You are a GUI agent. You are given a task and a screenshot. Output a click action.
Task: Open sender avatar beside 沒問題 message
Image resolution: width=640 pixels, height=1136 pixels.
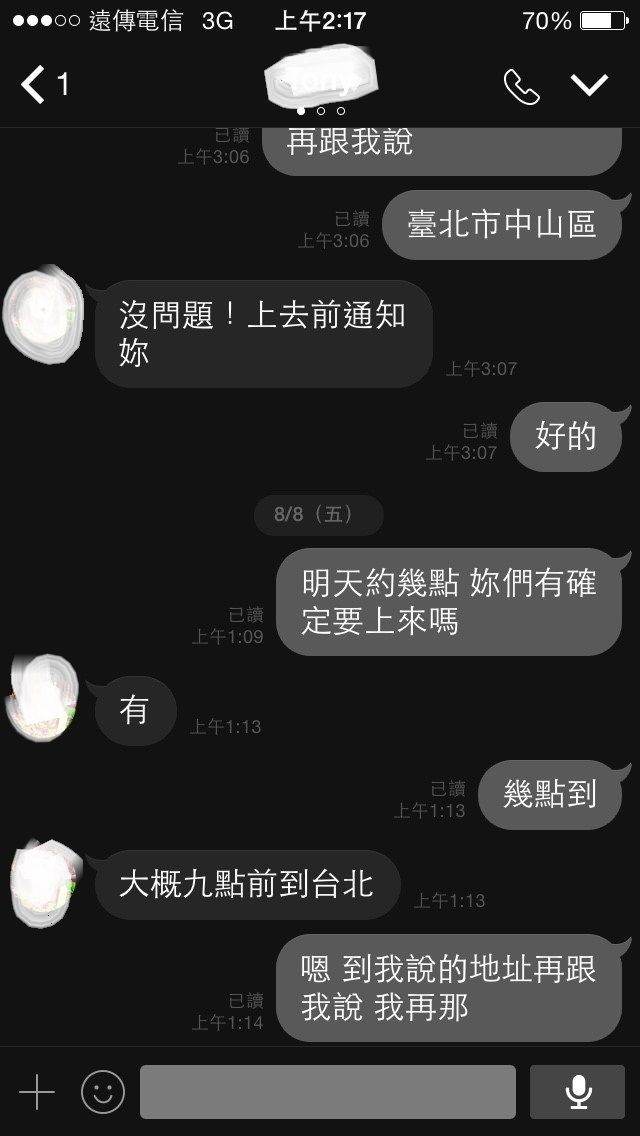tap(43, 314)
